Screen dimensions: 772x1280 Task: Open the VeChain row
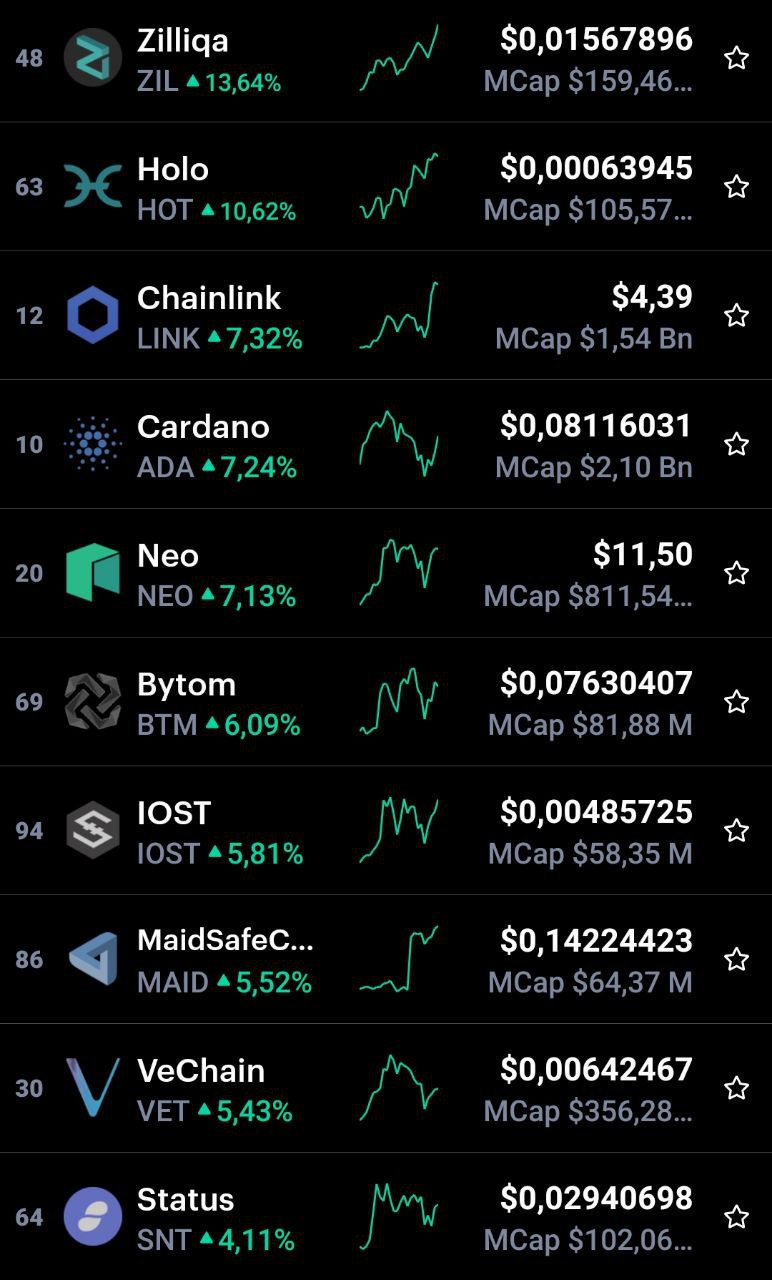(386, 1088)
